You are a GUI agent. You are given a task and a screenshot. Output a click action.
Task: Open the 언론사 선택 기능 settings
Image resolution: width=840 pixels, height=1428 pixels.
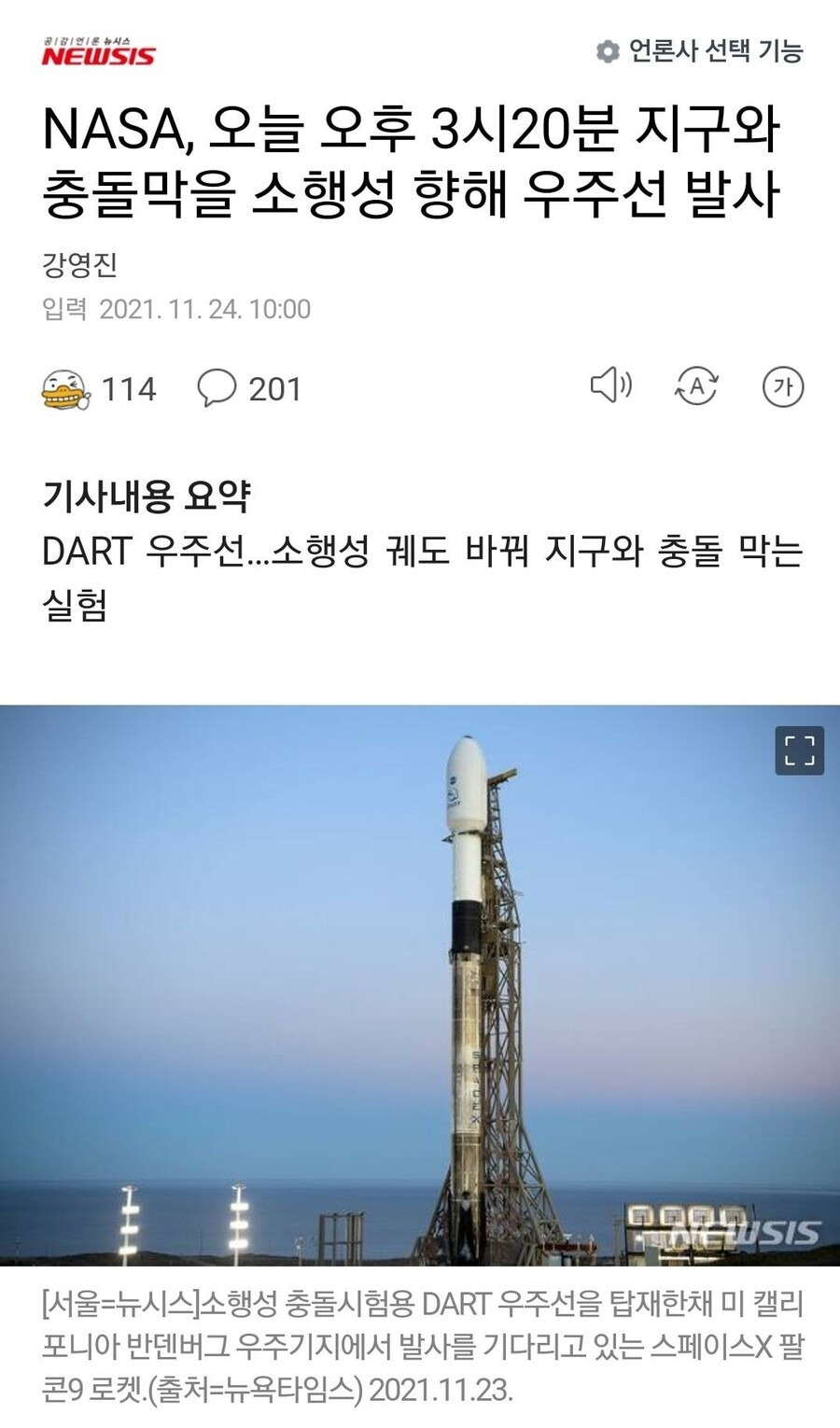tap(699, 51)
